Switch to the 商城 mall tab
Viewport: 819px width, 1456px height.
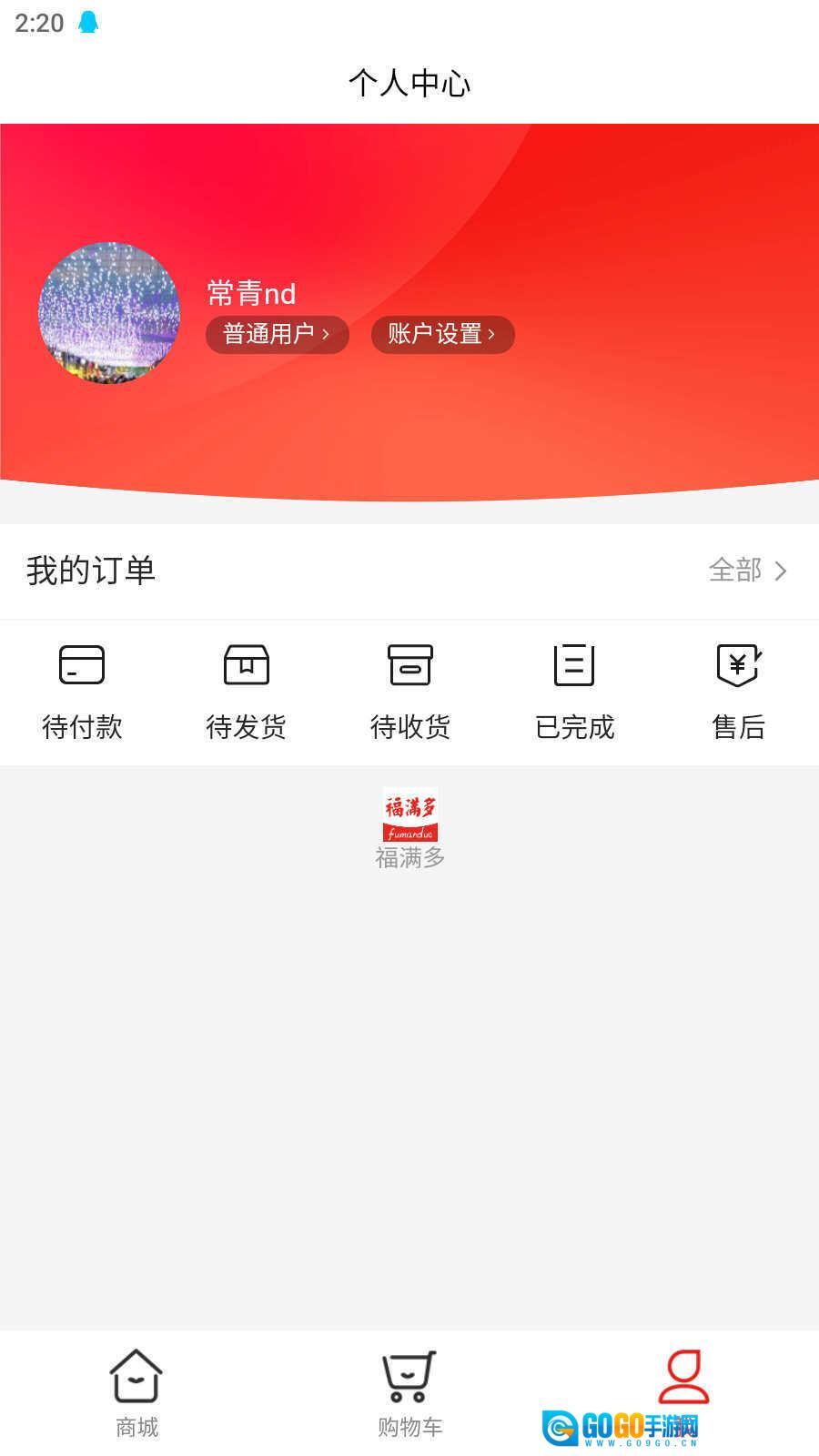point(136,1392)
